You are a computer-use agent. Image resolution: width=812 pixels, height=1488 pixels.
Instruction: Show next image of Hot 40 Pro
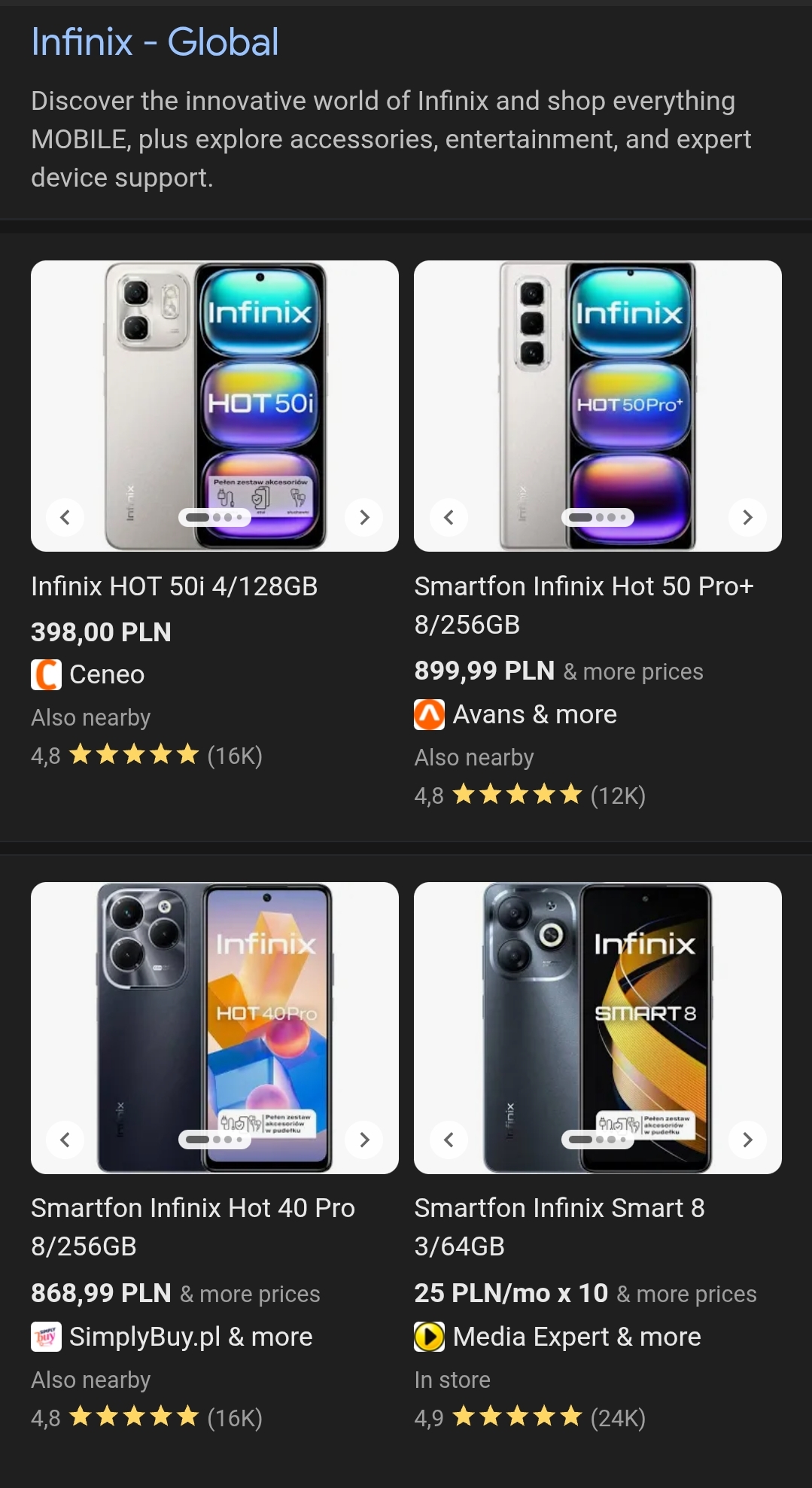[364, 1140]
